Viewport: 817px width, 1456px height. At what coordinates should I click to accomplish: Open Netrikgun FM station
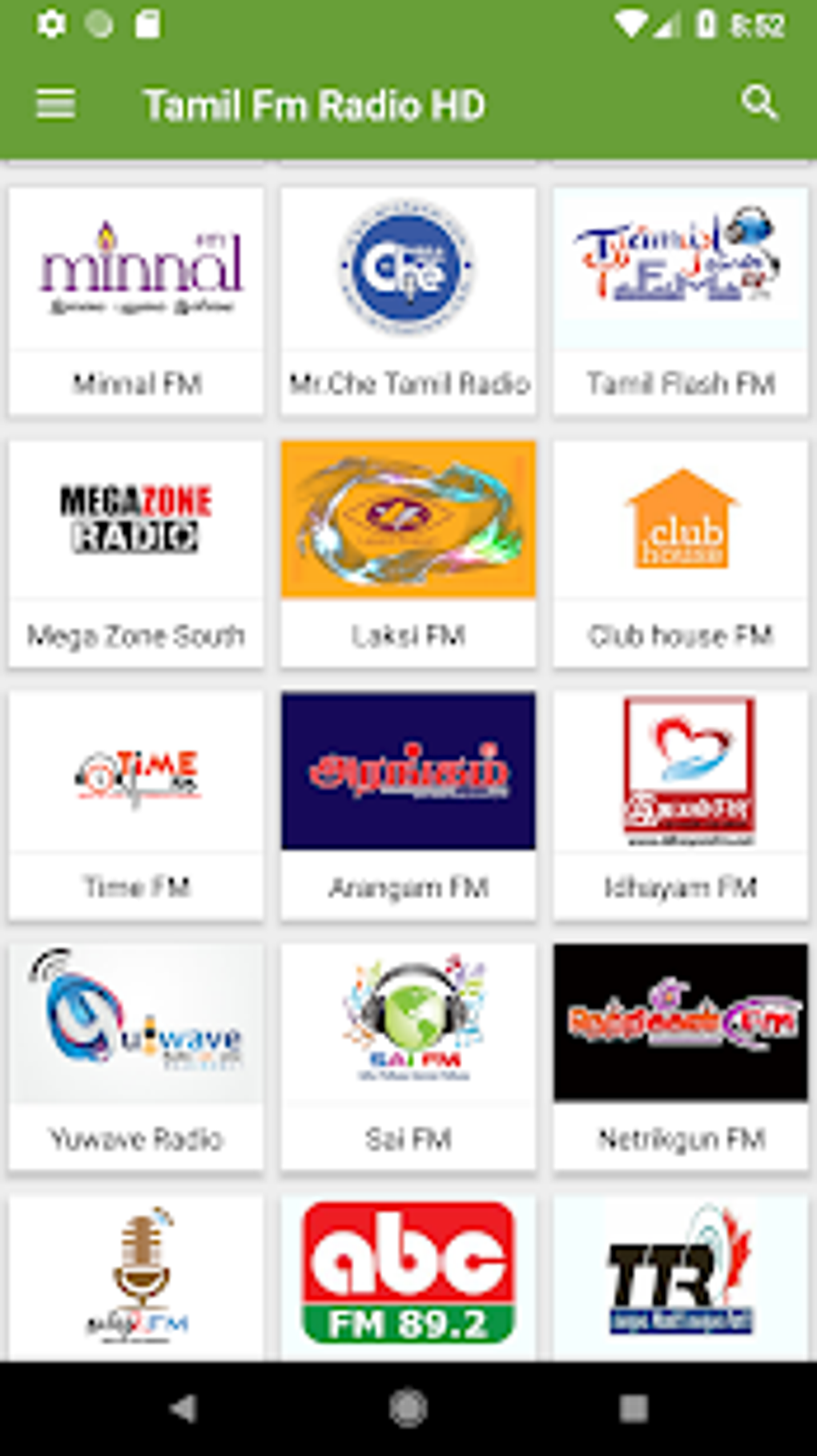coord(680,1056)
